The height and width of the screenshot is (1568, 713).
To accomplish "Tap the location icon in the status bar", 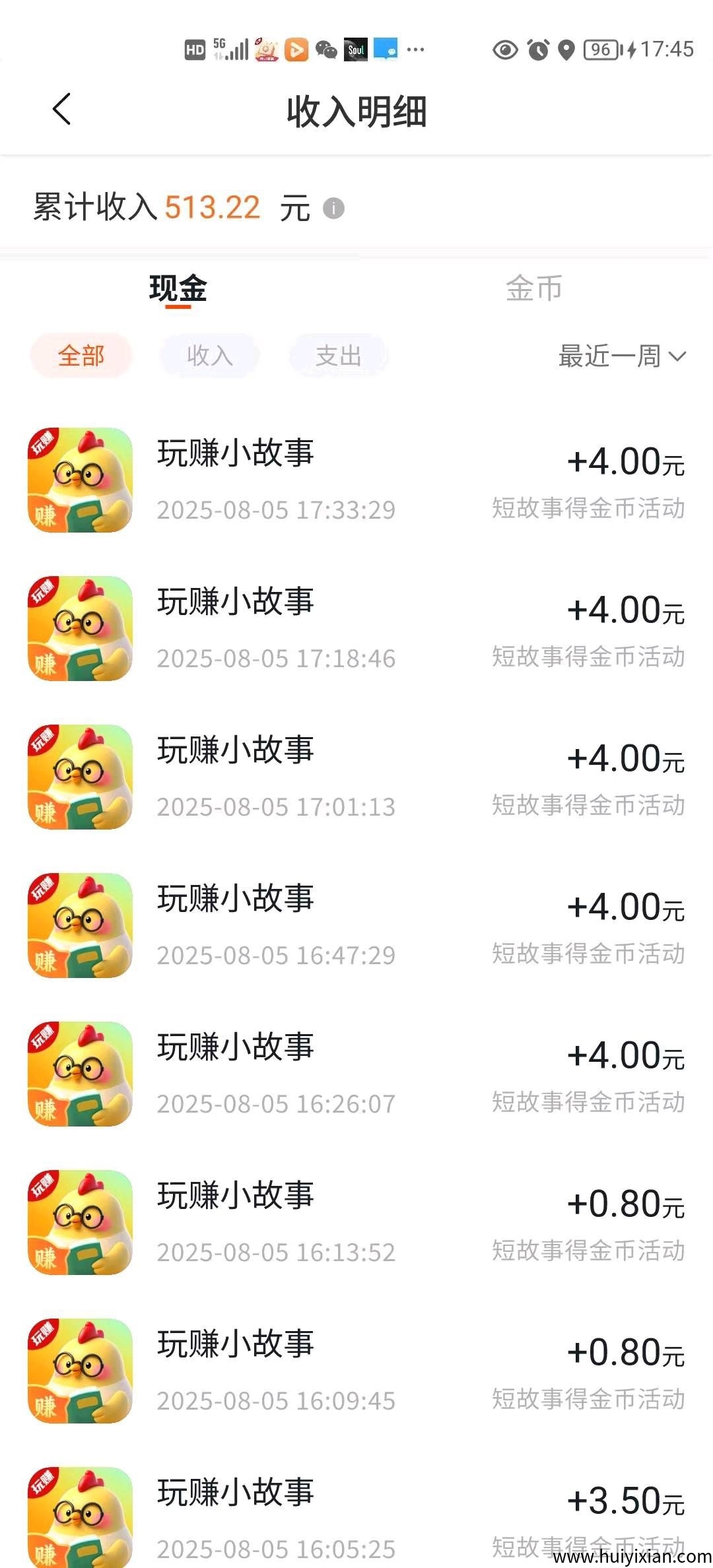I will (x=565, y=49).
